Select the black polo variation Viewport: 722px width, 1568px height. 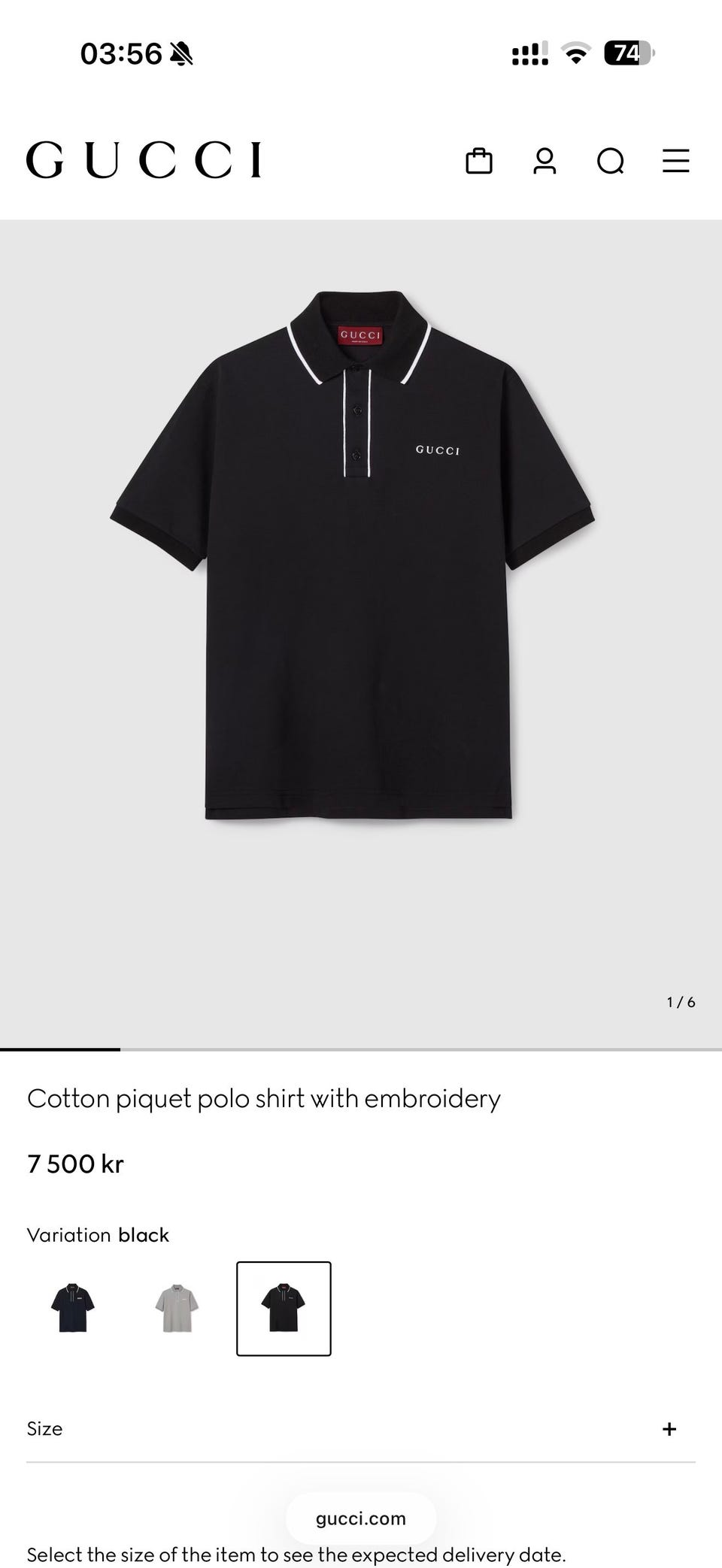[x=284, y=1309]
